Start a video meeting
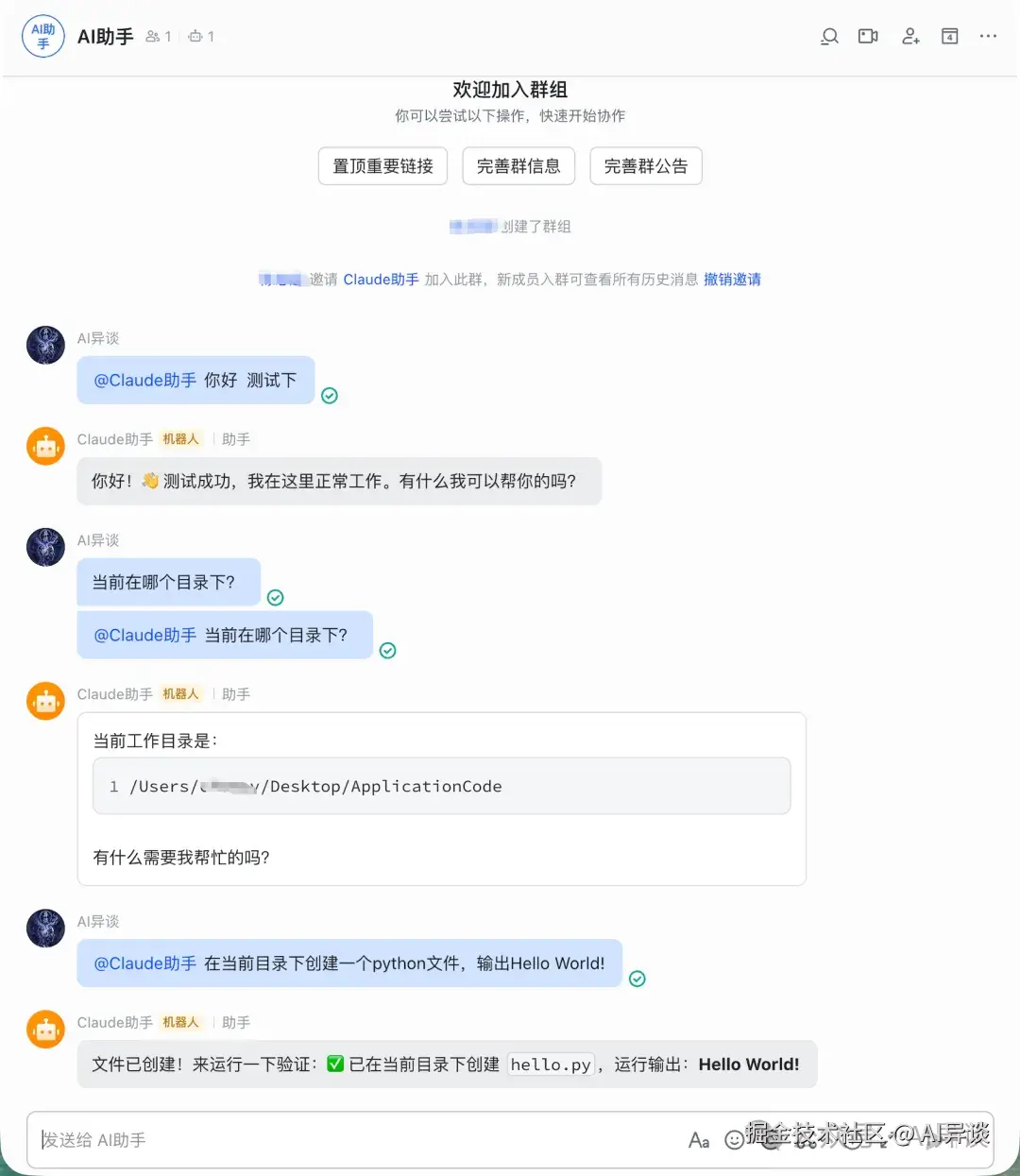Screen dimensions: 1020x1176 (868, 37)
